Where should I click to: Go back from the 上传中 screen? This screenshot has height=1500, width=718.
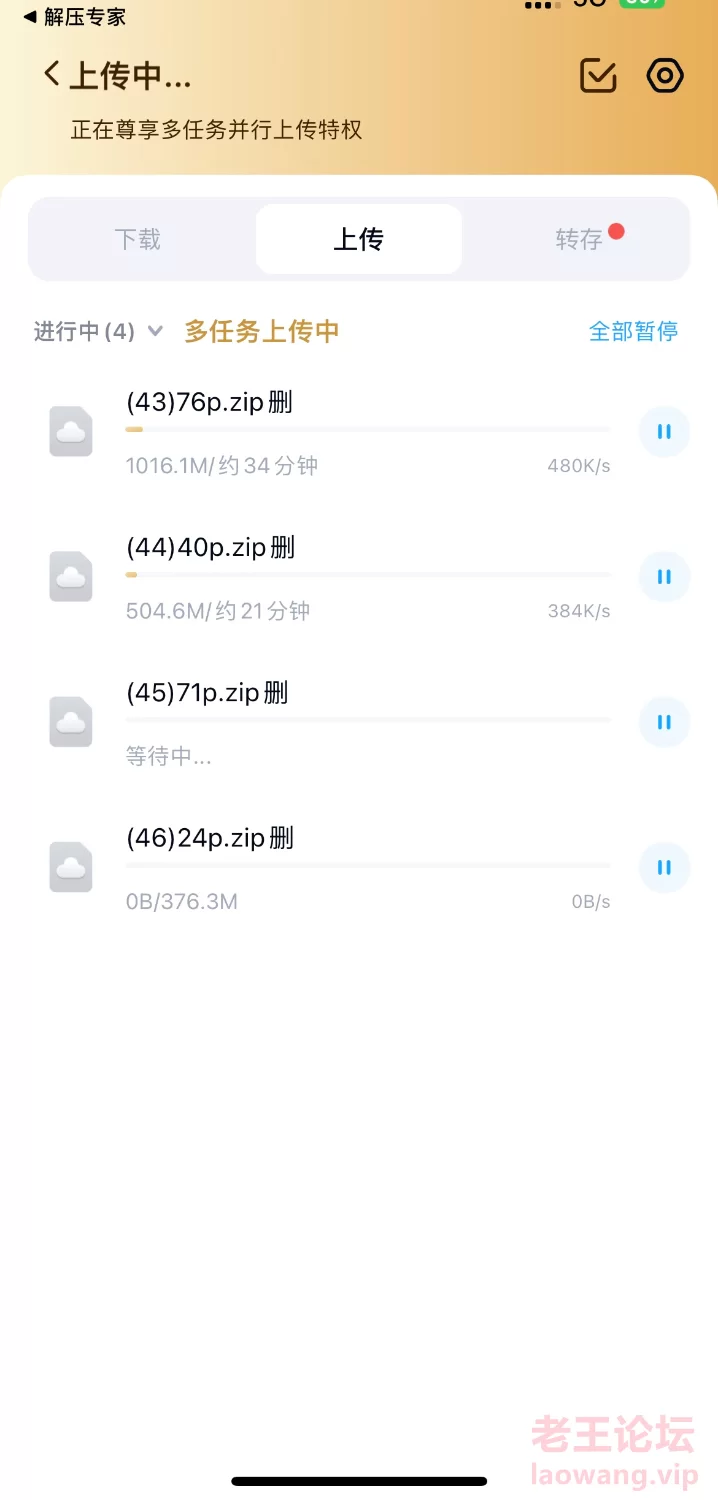click(52, 75)
